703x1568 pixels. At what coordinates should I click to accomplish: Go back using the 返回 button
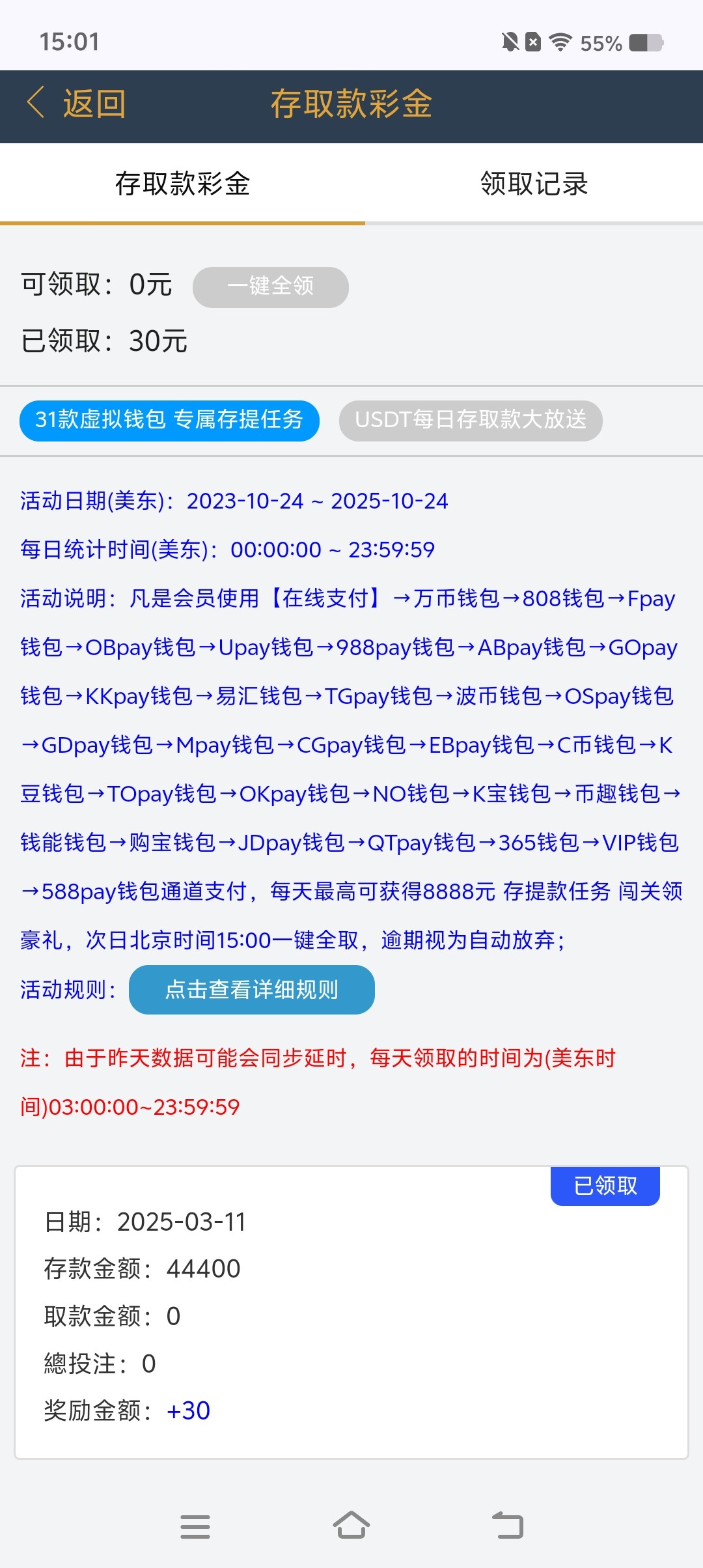click(77, 104)
